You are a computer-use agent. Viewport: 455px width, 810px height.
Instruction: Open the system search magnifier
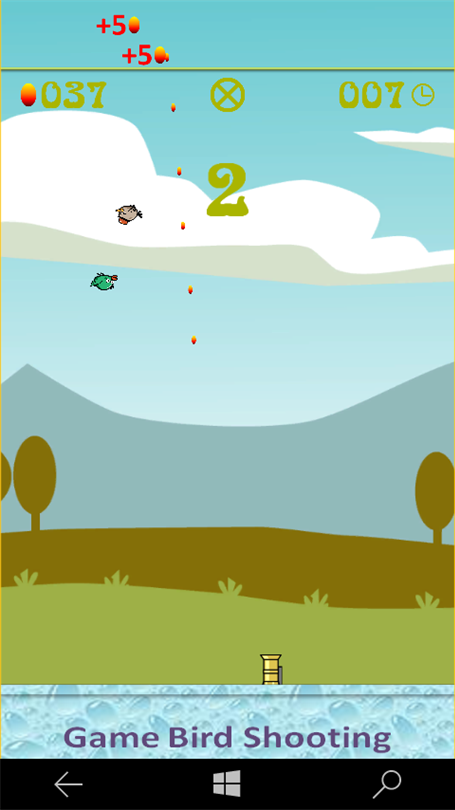tap(387, 784)
